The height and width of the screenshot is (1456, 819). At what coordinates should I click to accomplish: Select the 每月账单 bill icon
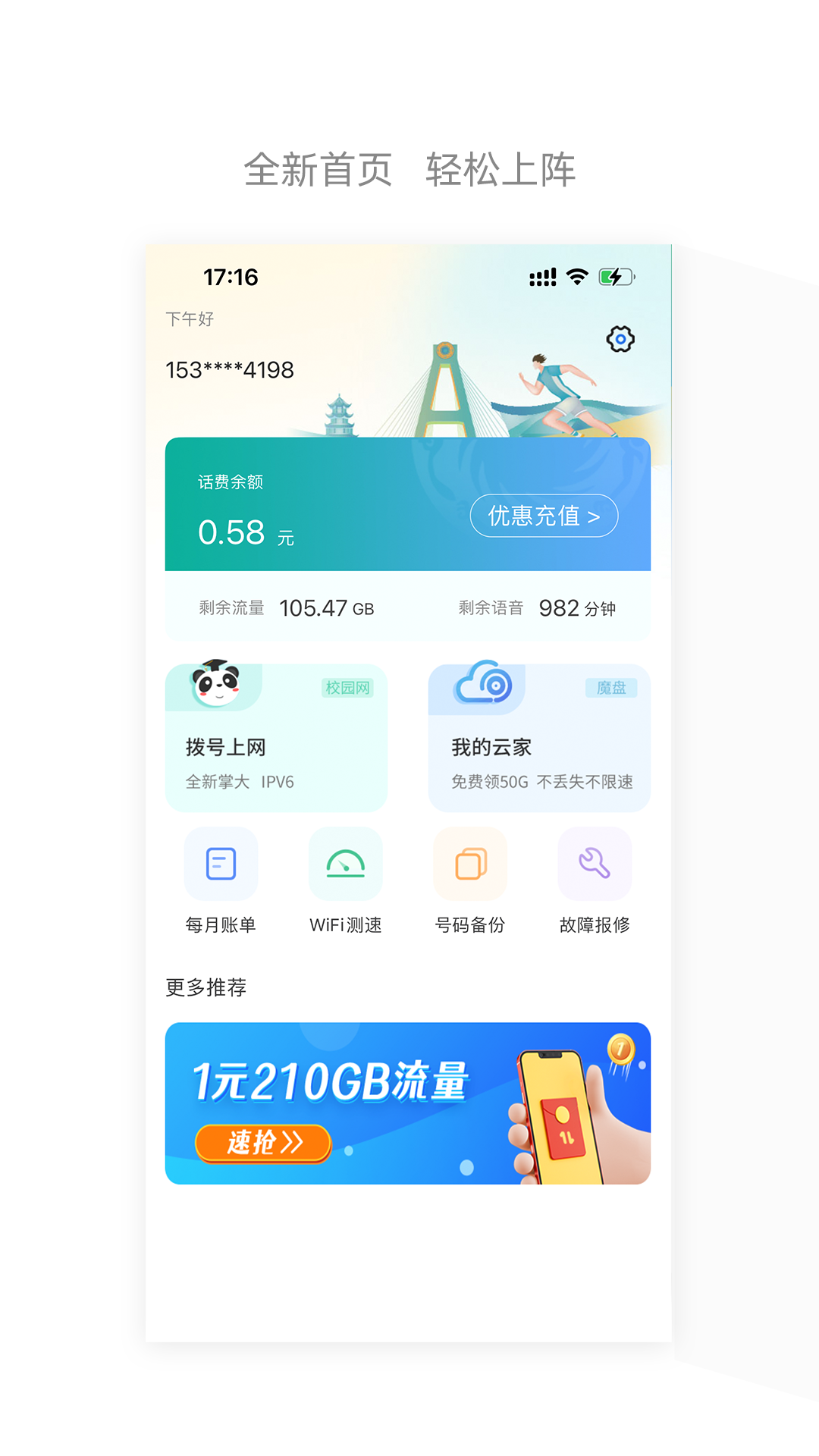(220, 864)
